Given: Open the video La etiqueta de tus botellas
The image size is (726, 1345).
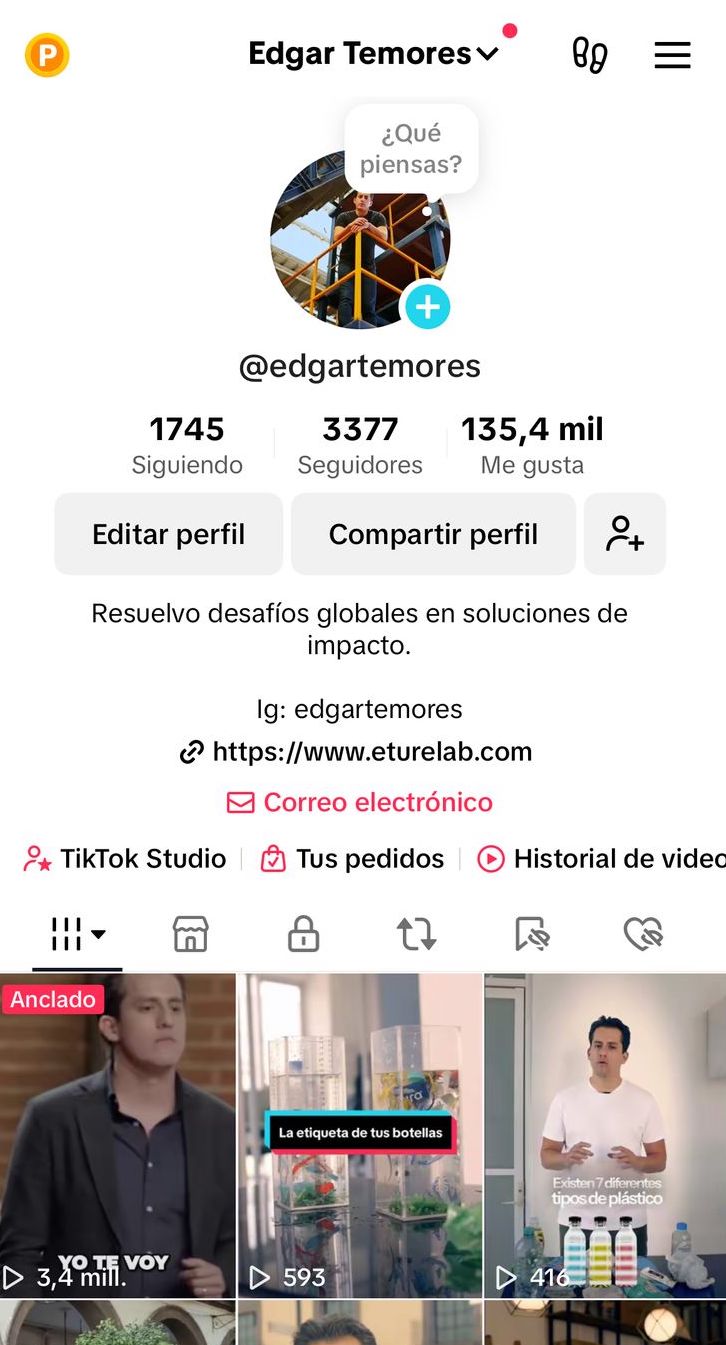Looking at the screenshot, I should pos(360,1135).
